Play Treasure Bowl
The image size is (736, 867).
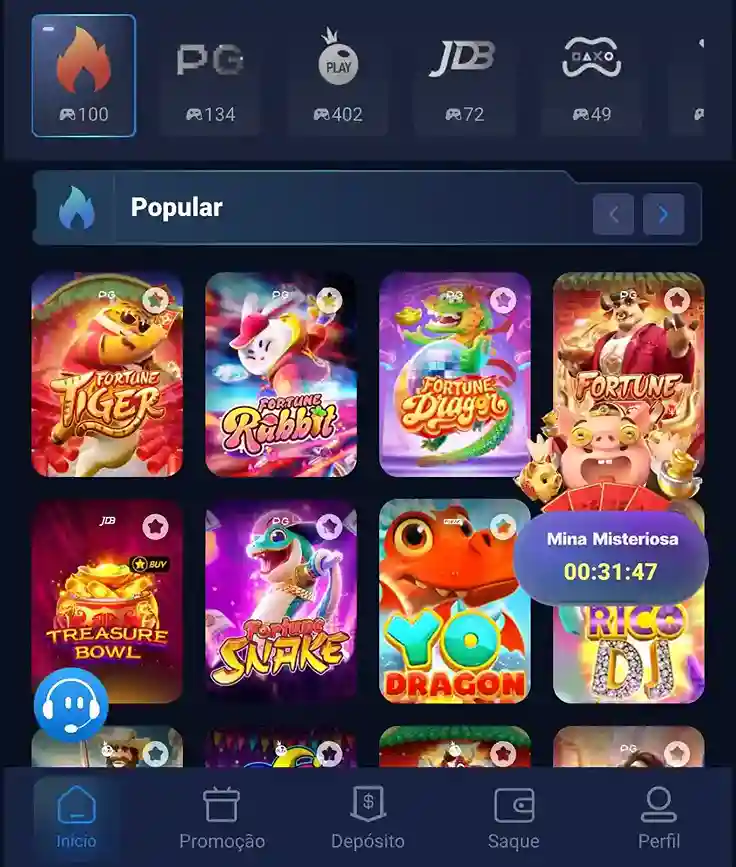(x=107, y=610)
